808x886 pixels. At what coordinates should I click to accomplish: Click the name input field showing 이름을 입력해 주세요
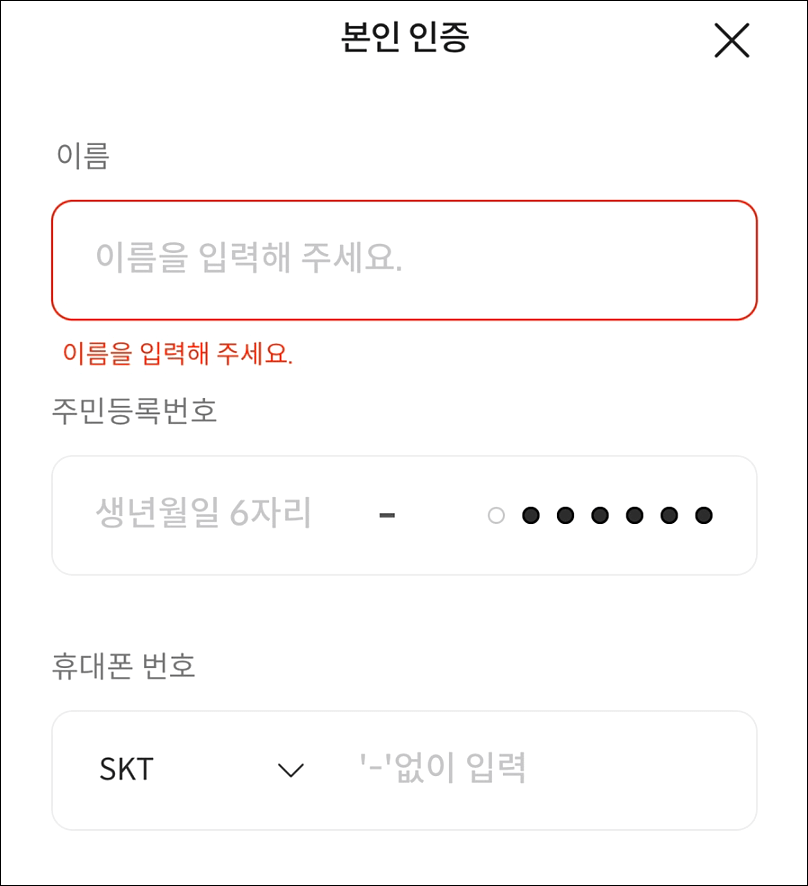[x=404, y=259]
